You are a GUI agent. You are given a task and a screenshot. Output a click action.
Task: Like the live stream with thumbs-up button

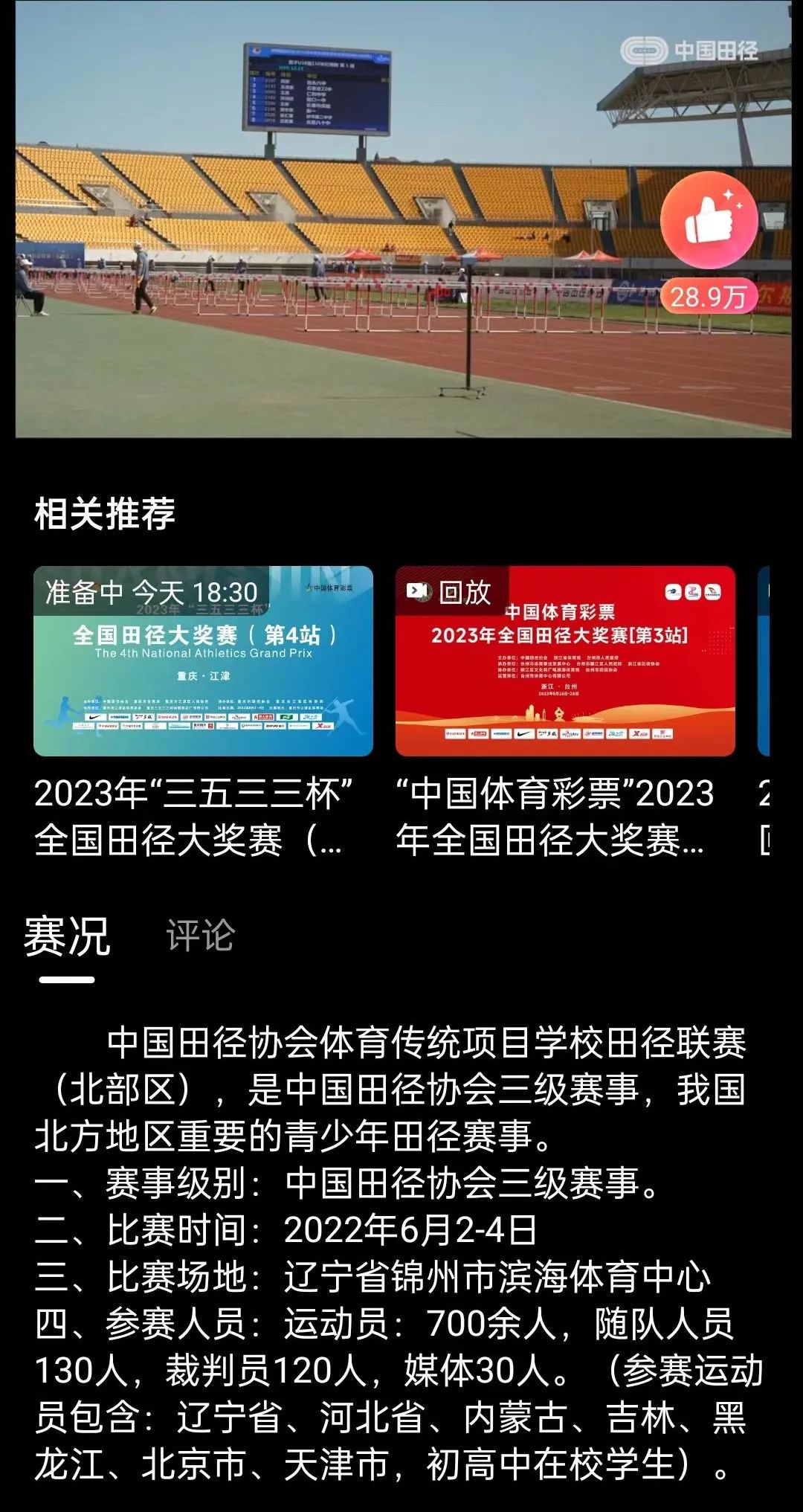tap(709, 220)
